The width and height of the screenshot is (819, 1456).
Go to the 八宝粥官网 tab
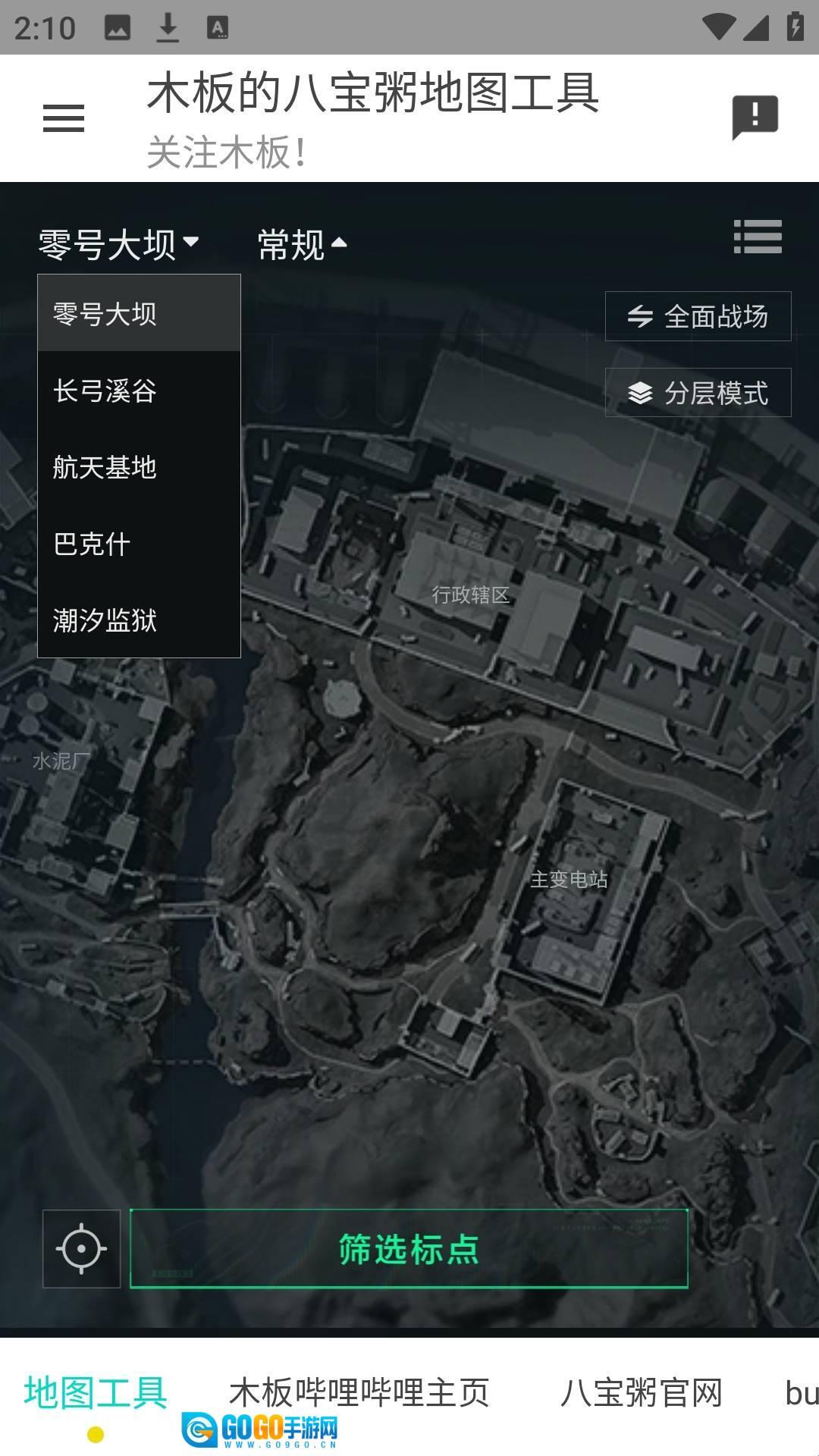pos(641,1393)
